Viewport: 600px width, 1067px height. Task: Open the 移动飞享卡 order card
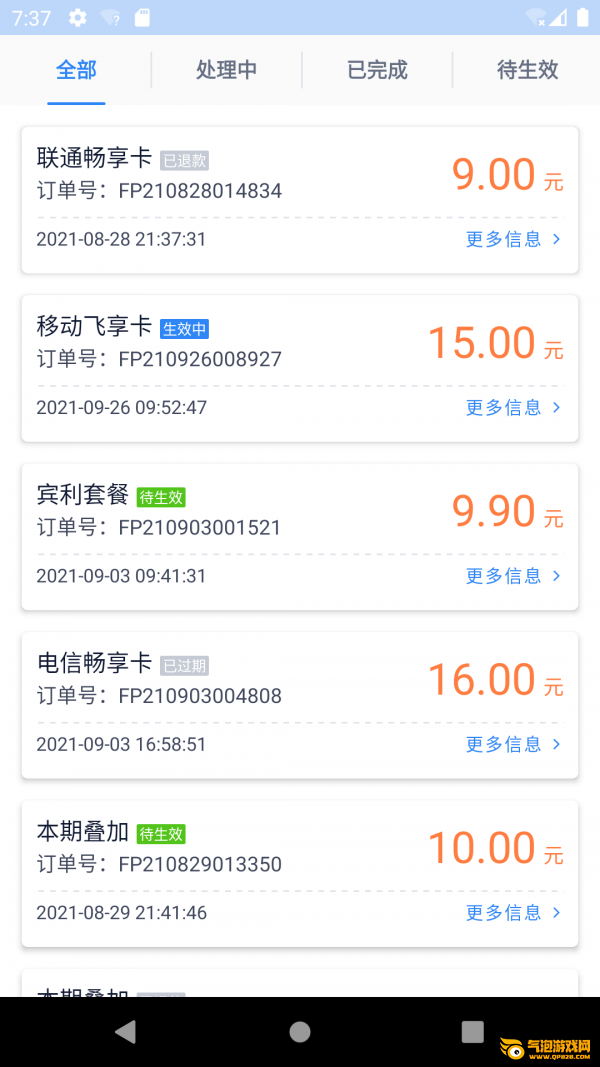tap(300, 368)
